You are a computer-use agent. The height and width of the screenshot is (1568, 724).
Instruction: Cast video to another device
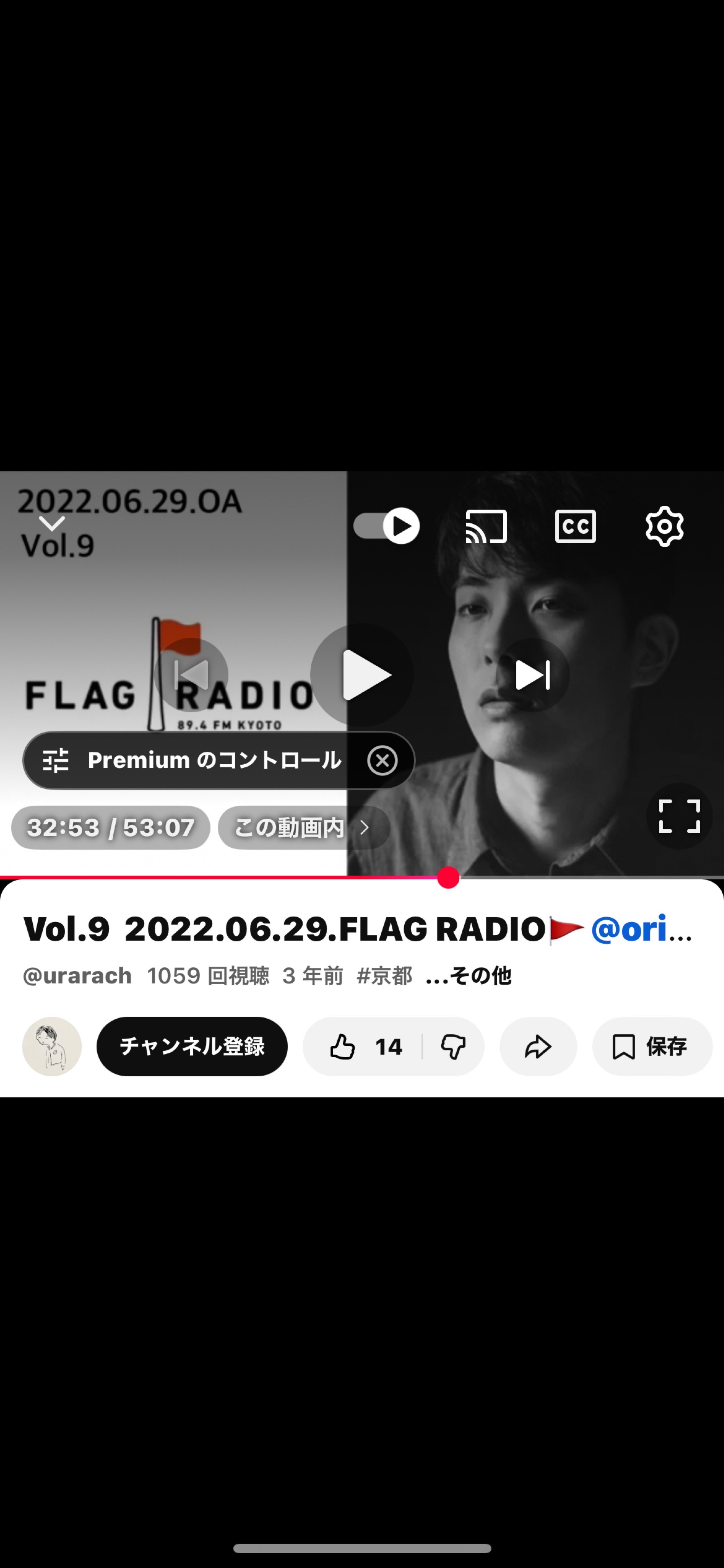486,526
